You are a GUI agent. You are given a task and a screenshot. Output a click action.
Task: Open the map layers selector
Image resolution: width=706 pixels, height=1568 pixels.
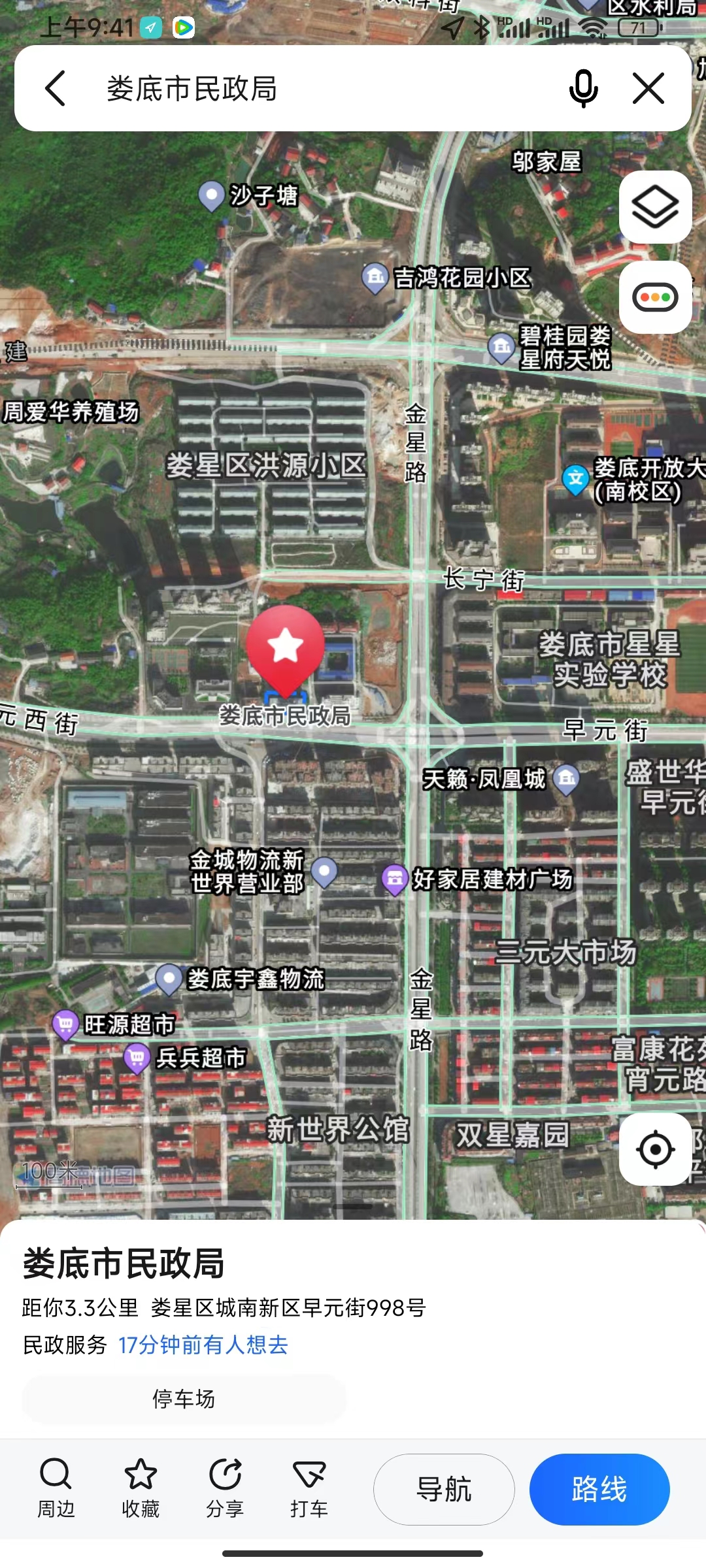655,207
